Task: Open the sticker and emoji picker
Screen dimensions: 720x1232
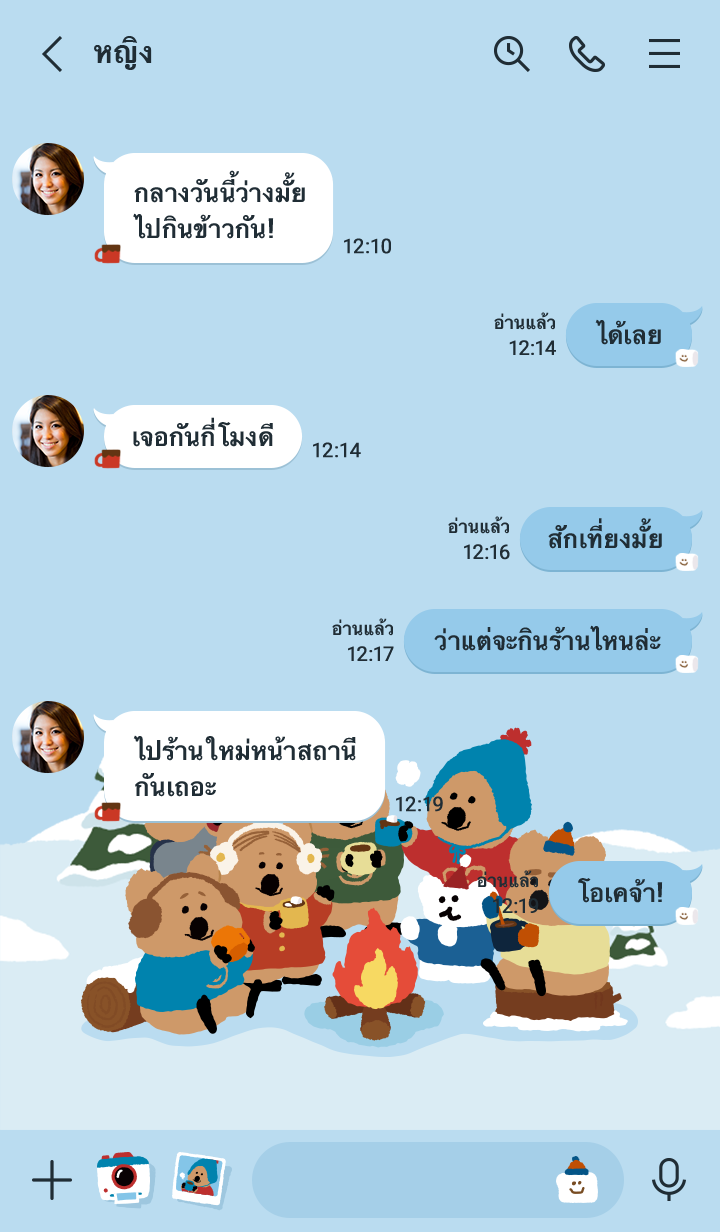Action: tap(577, 1181)
